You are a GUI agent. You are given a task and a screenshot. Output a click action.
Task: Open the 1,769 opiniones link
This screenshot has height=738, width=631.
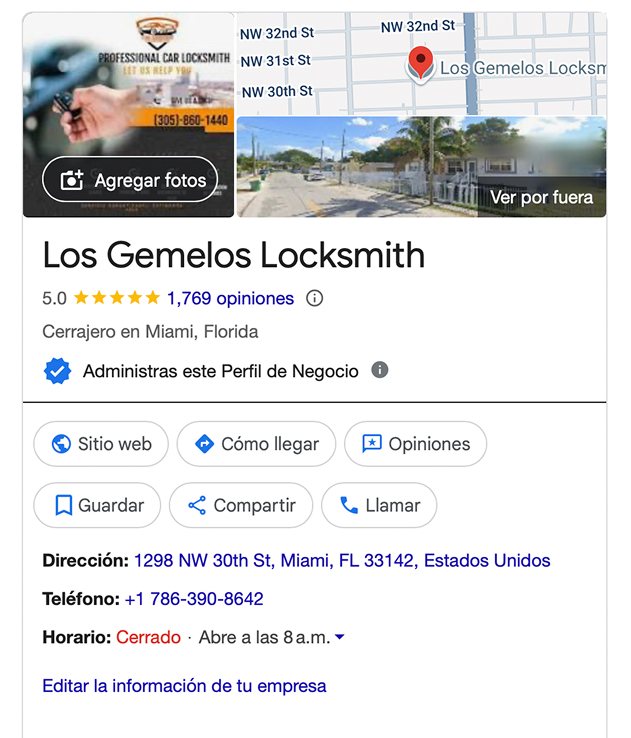click(x=230, y=298)
